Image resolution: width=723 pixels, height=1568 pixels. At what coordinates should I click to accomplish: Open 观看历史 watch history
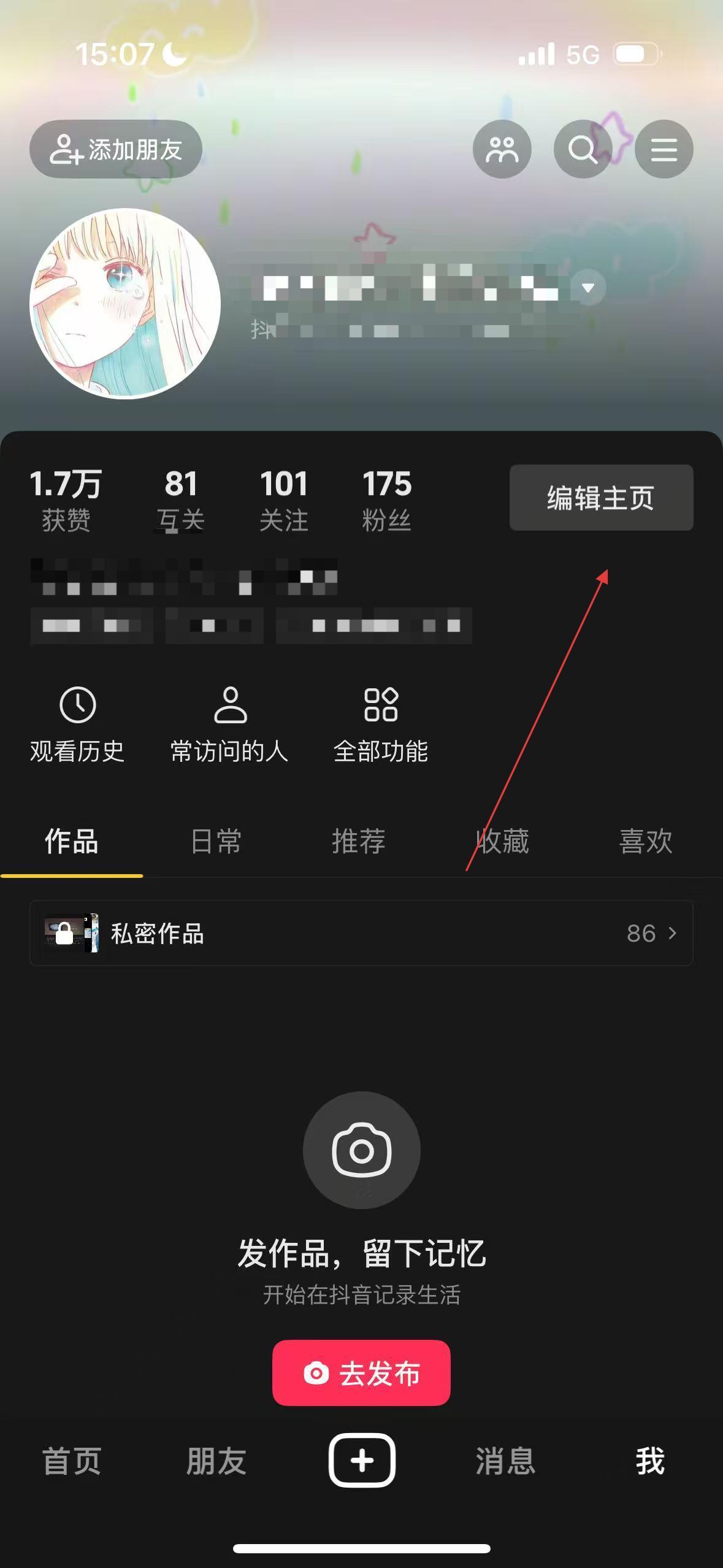pos(77,725)
